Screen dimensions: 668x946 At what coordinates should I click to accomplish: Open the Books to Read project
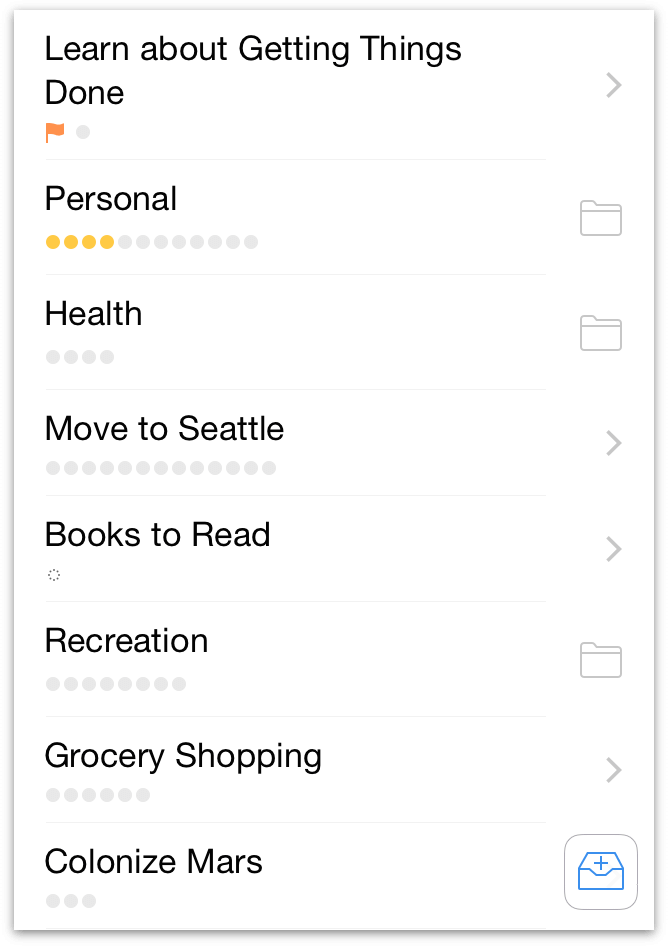point(158,535)
